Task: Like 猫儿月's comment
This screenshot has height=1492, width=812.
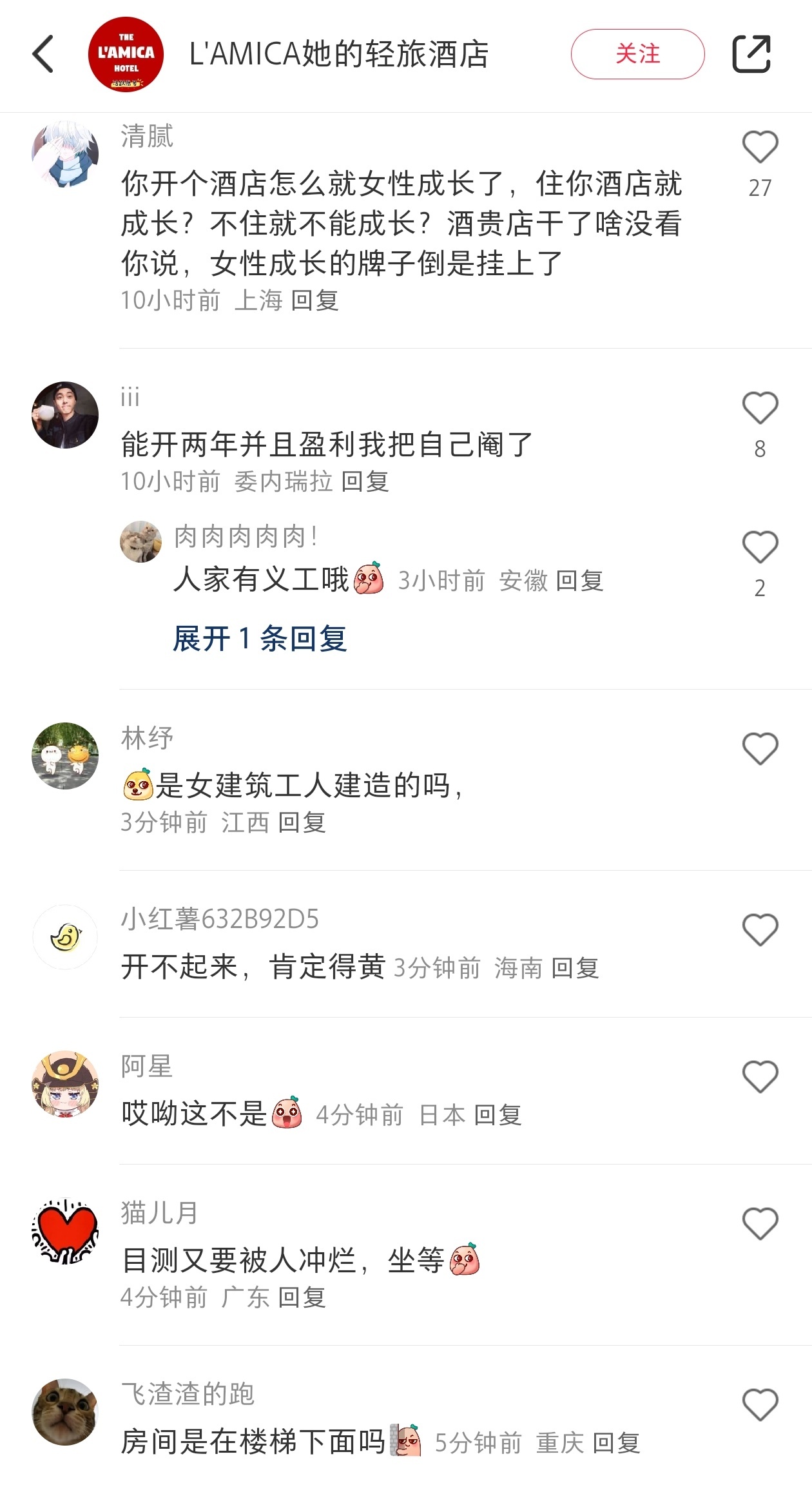Action: click(760, 1224)
